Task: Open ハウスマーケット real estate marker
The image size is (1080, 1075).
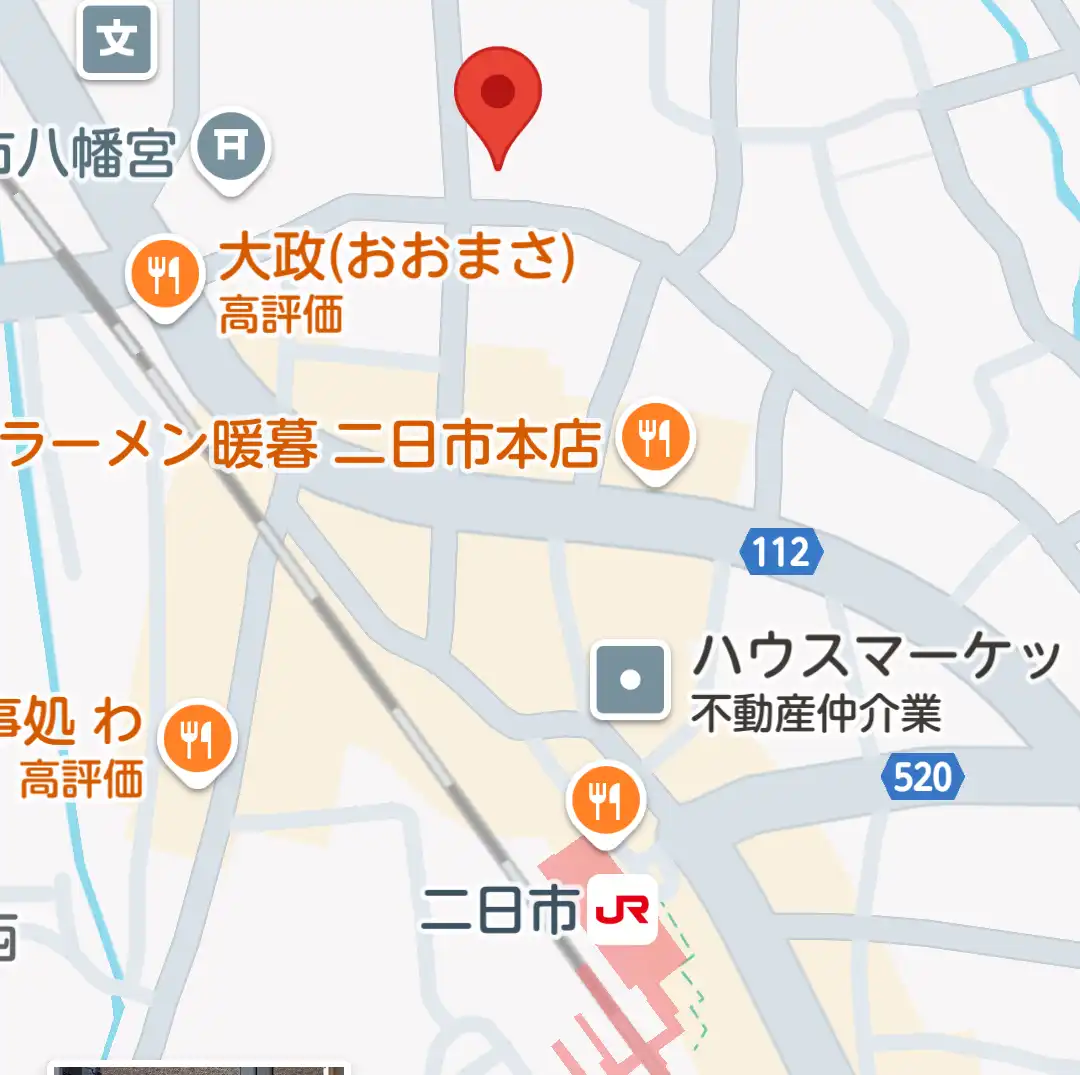Action: 631,680
